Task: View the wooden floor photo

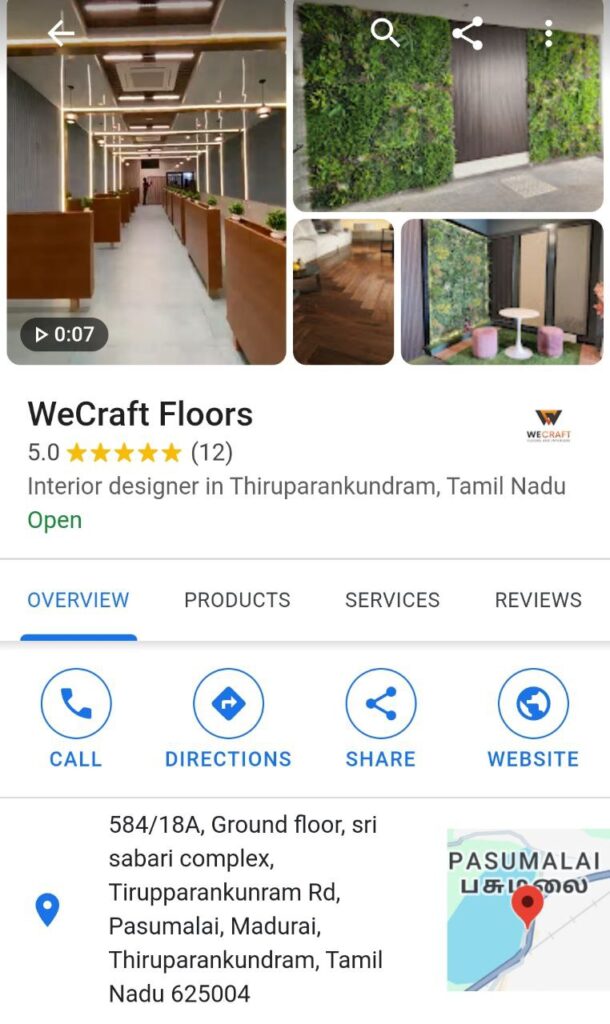Action: point(343,292)
